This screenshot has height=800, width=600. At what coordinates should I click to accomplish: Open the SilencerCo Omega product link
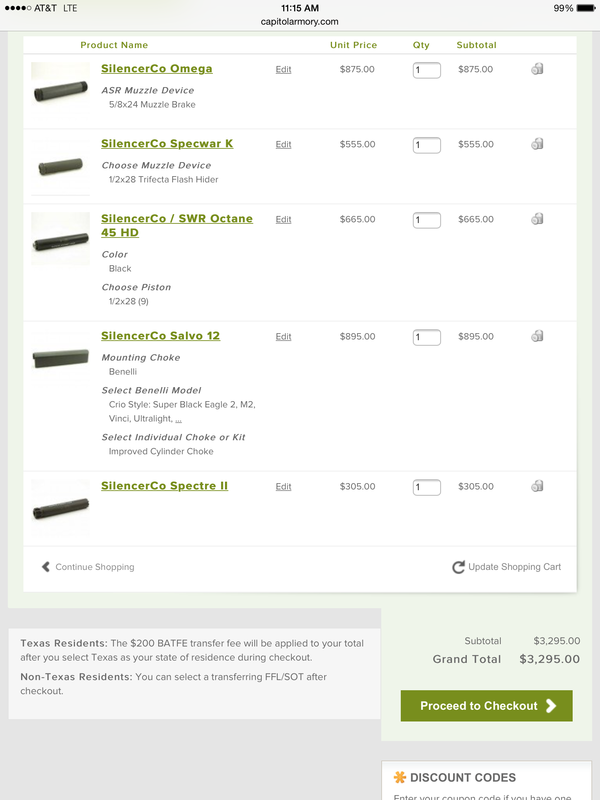157,69
